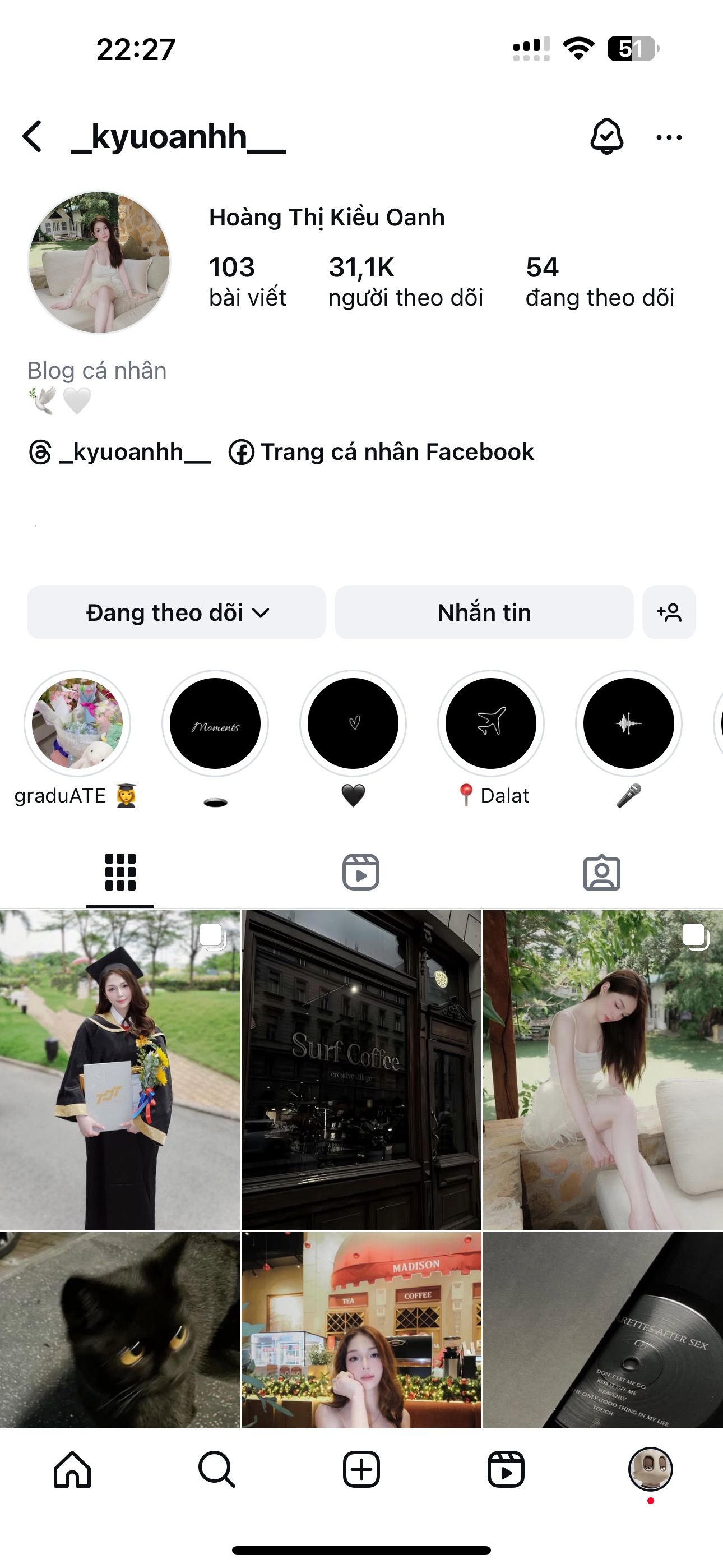View the profile picture
The image size is (723, 1568).
(99, 263)
